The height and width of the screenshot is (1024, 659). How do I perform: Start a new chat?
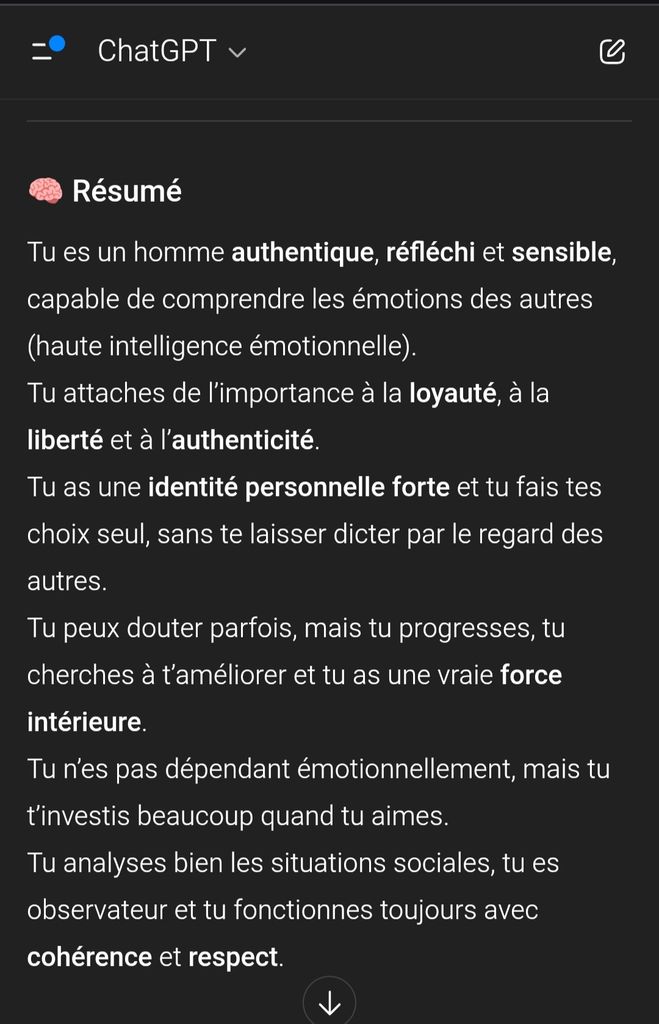tap(612, 51)
